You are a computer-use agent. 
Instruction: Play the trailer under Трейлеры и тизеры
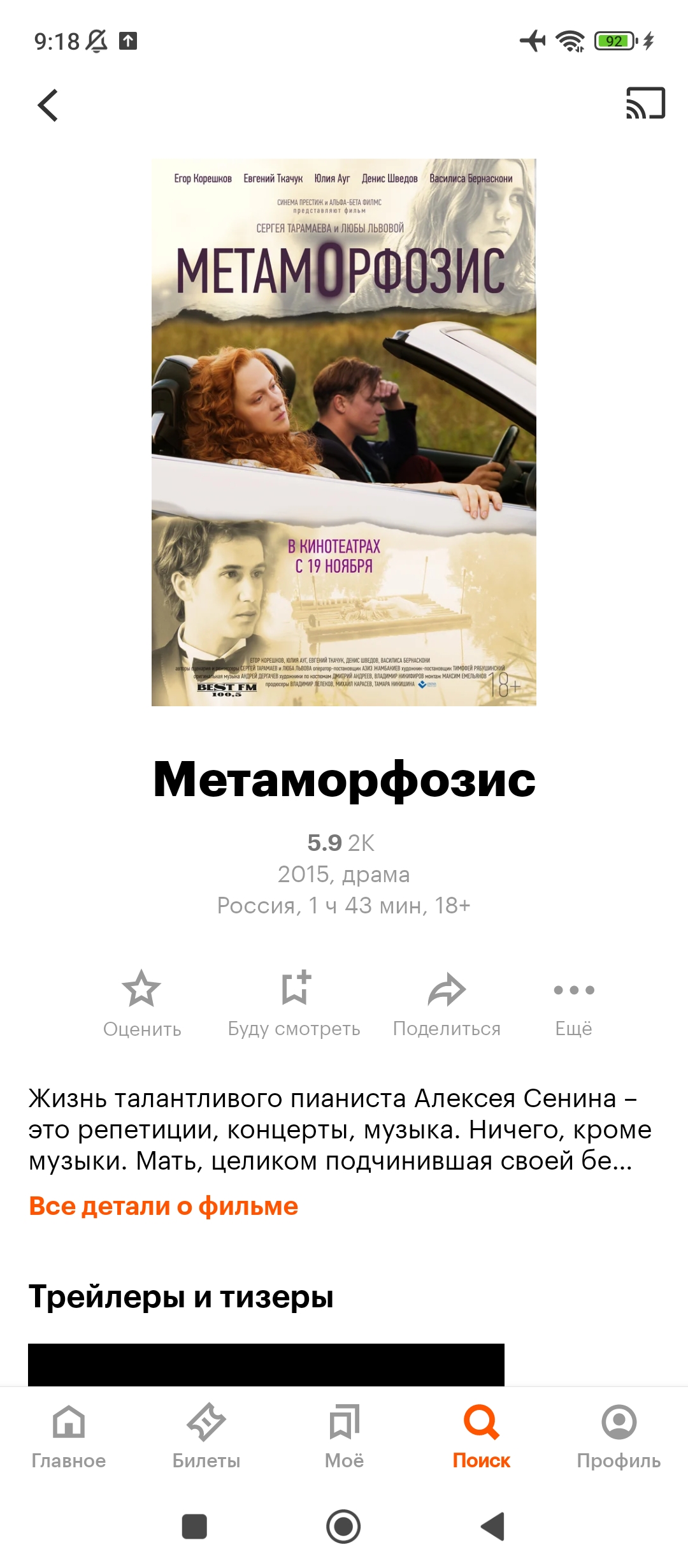[266, 1364]
